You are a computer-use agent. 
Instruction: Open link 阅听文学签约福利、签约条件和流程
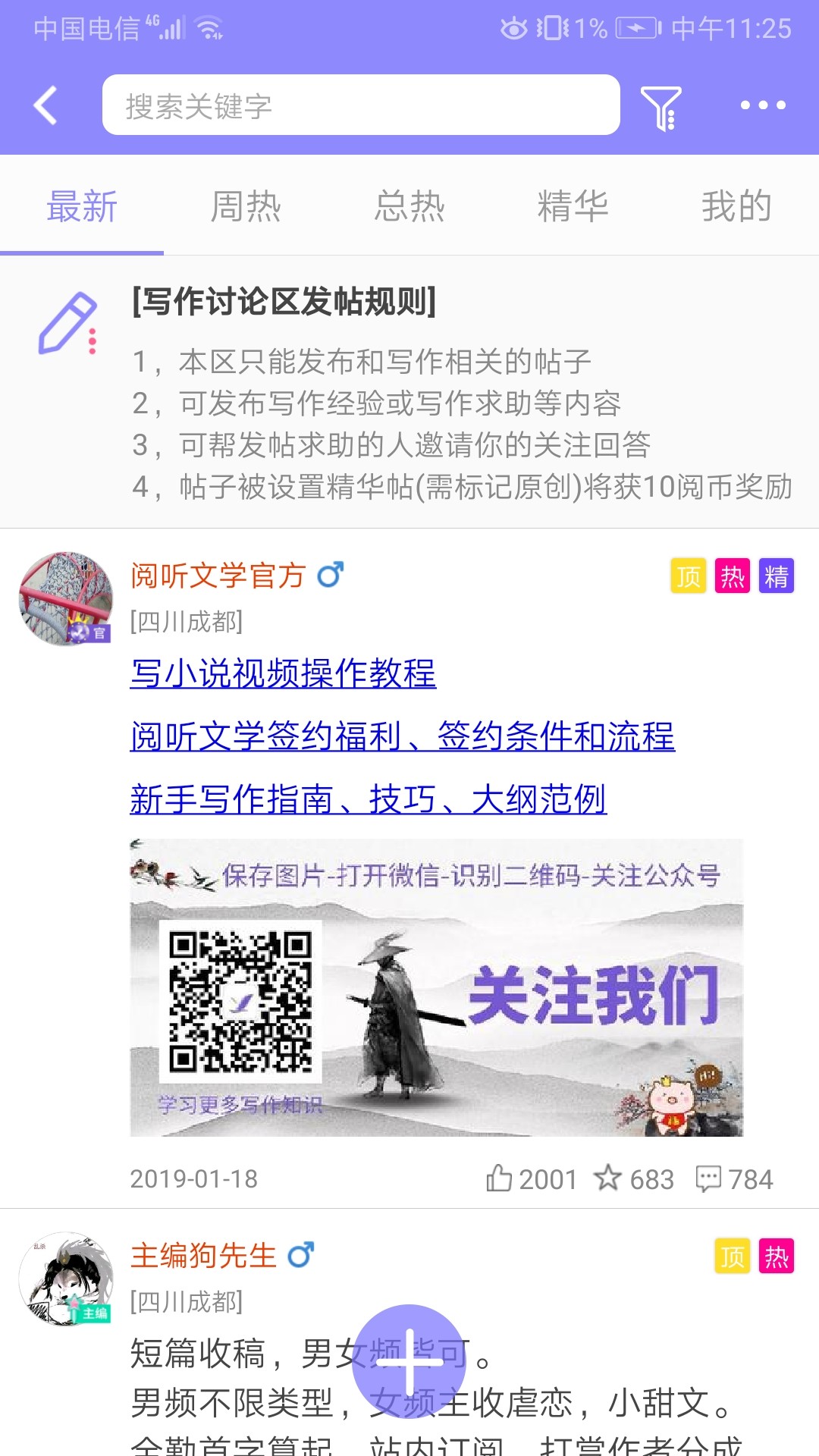pos(402,736)
